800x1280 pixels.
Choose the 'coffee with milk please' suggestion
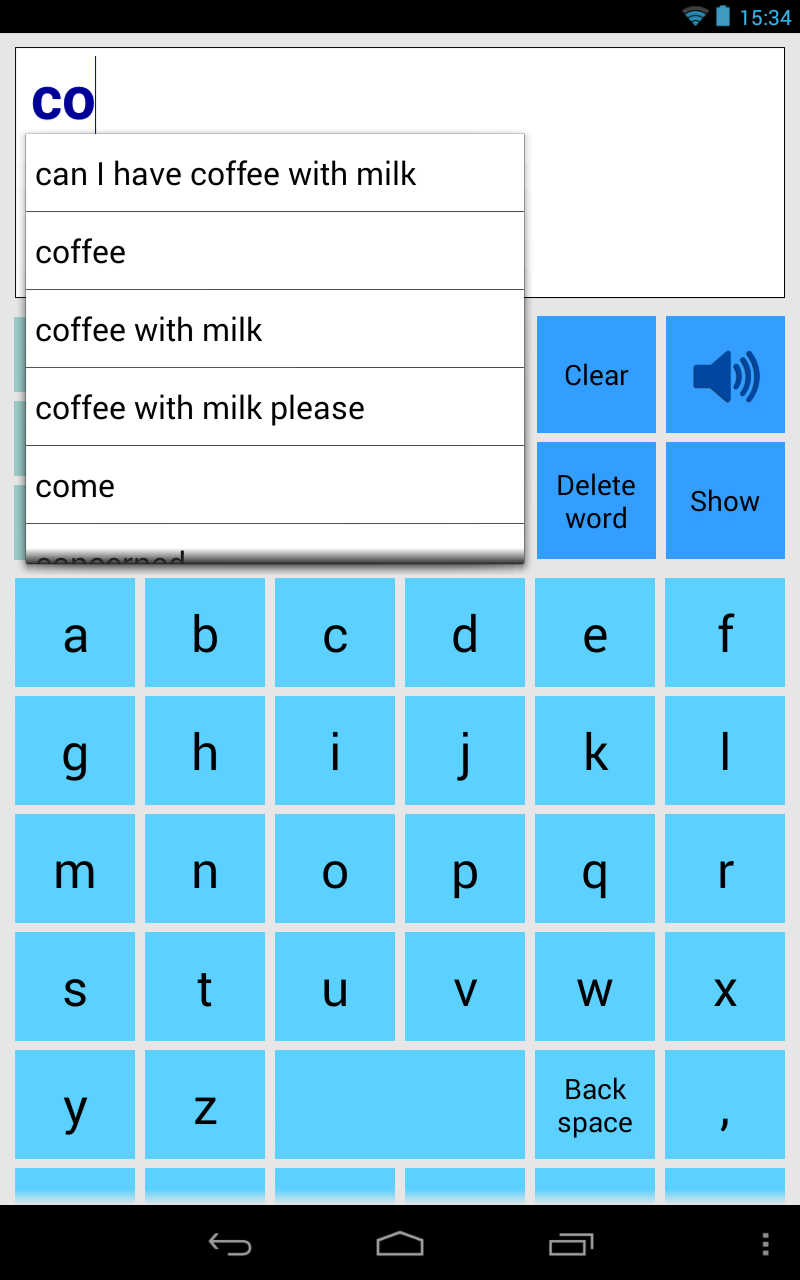tap(275, 407)
